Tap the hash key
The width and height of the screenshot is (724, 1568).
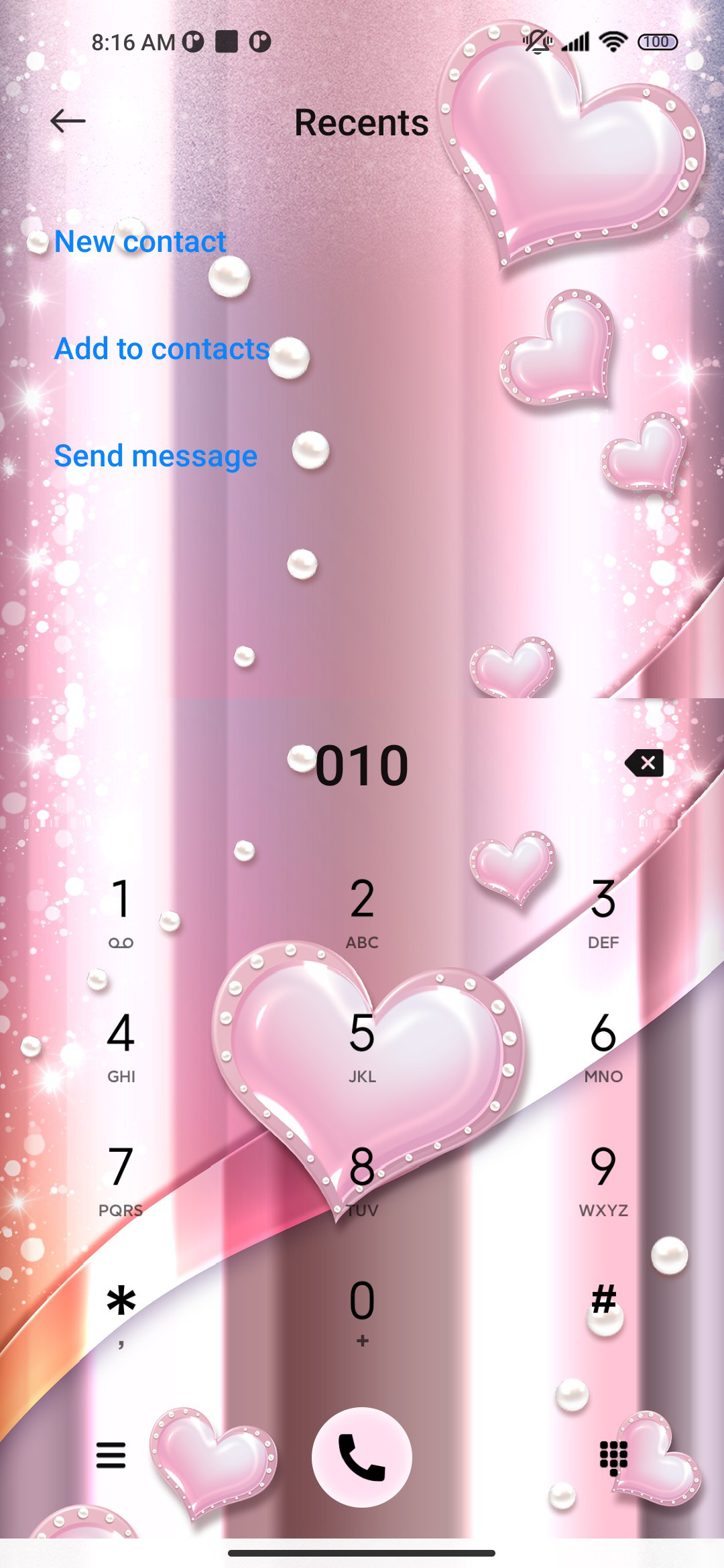click(x=603, y=1315)
